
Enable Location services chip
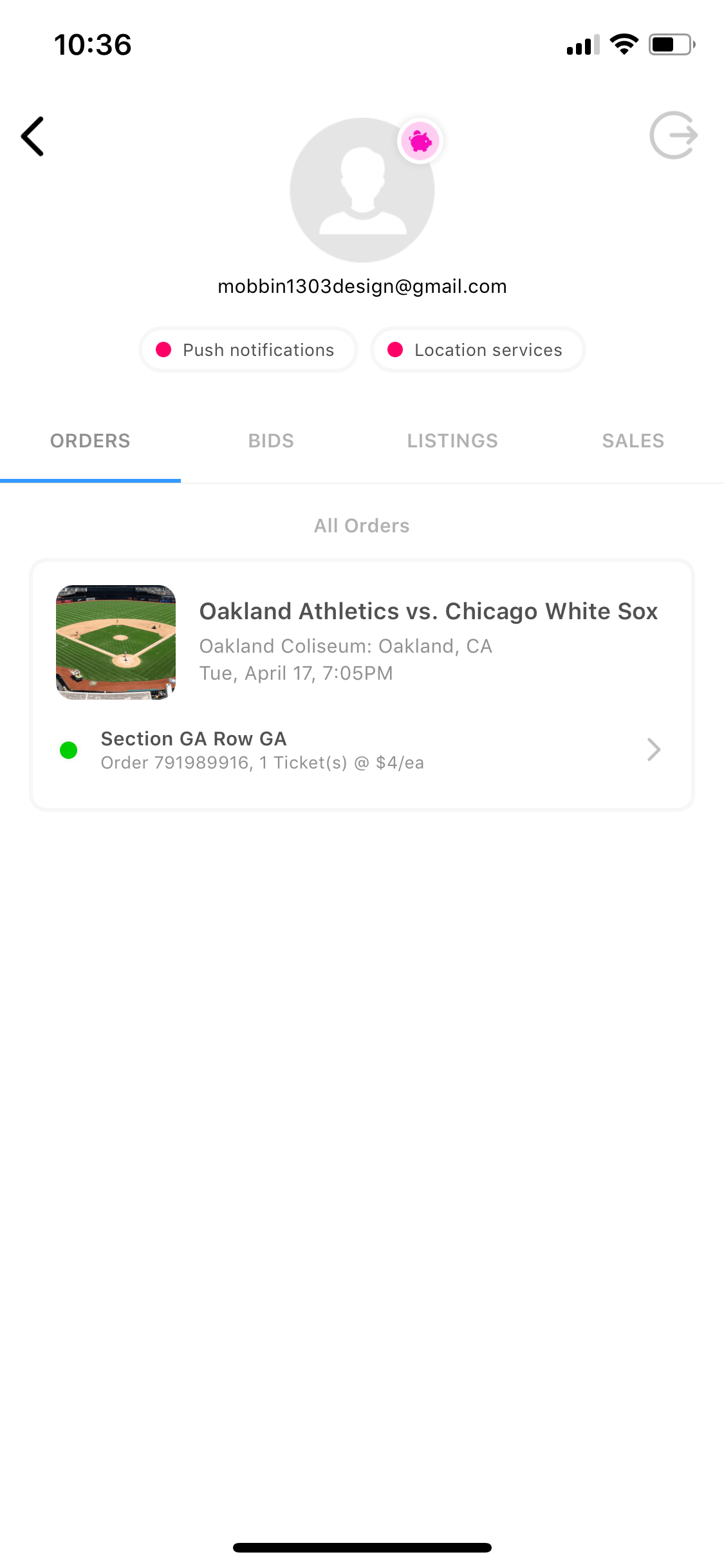(478, 350)
